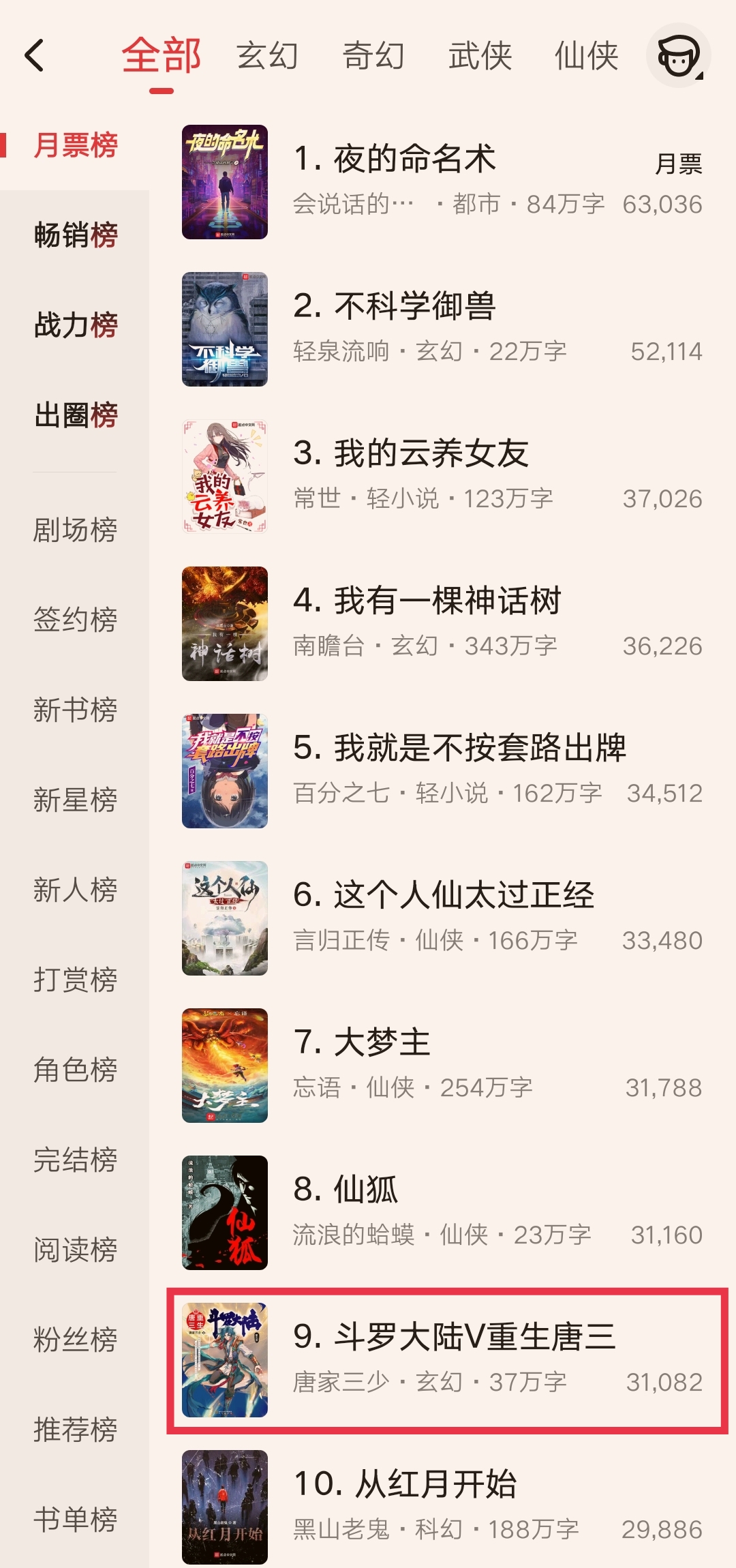Open the 畅销榜 ranking list

pyautogui.click(x=76, y=235)
